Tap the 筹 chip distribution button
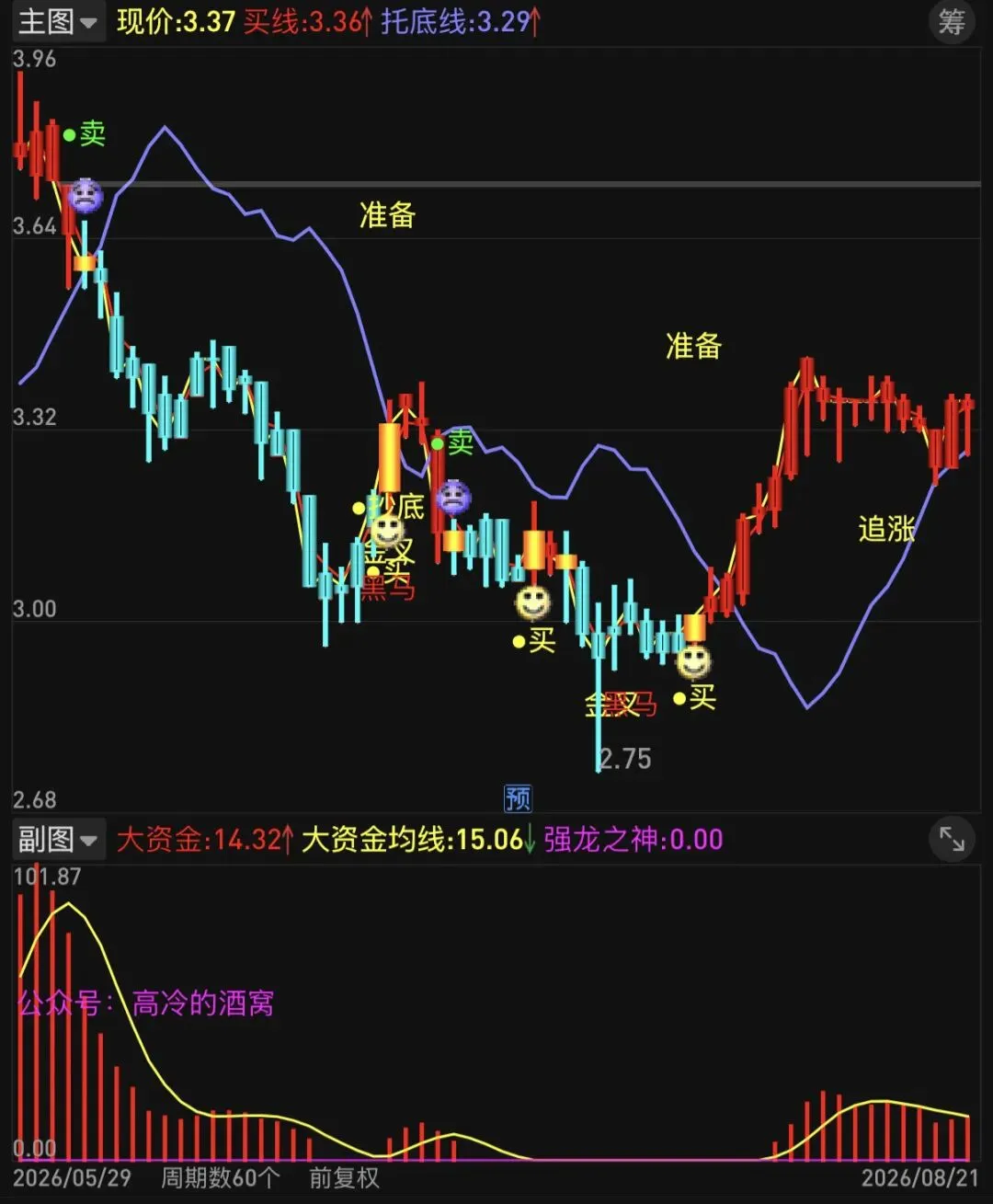Viewport: 993px width, 1204px height. click(952, 21)
